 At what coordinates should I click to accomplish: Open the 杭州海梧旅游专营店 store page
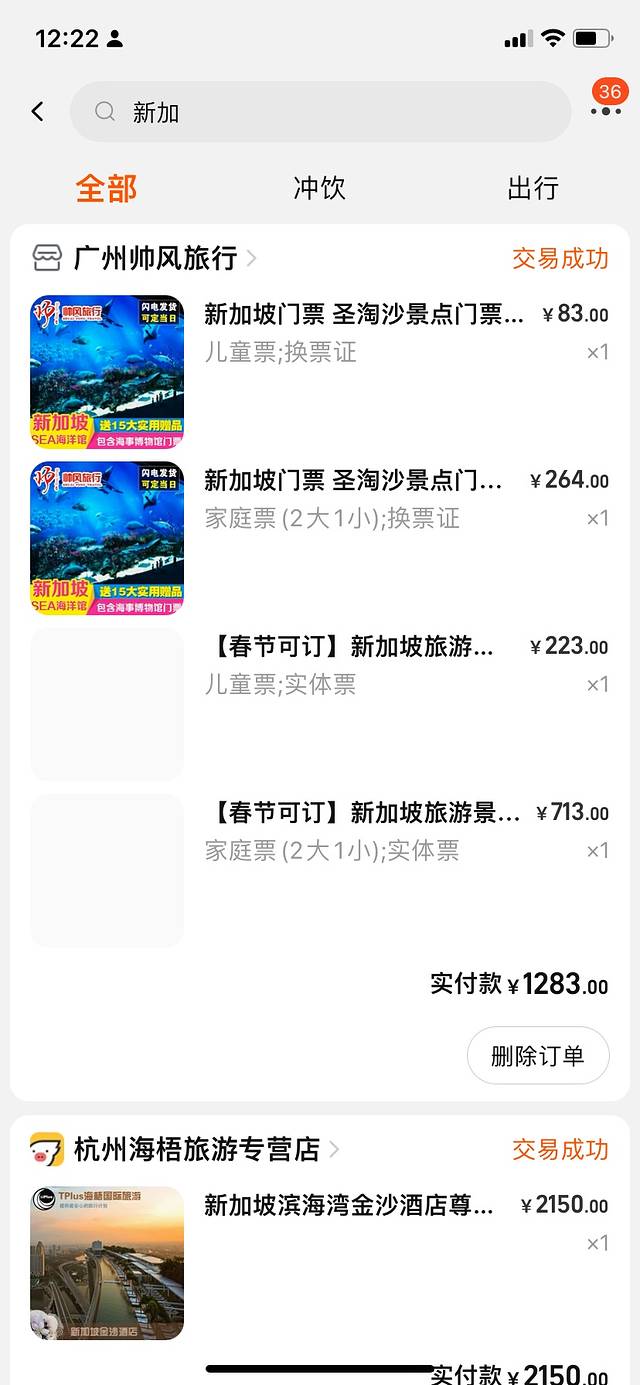point(196,1150)
